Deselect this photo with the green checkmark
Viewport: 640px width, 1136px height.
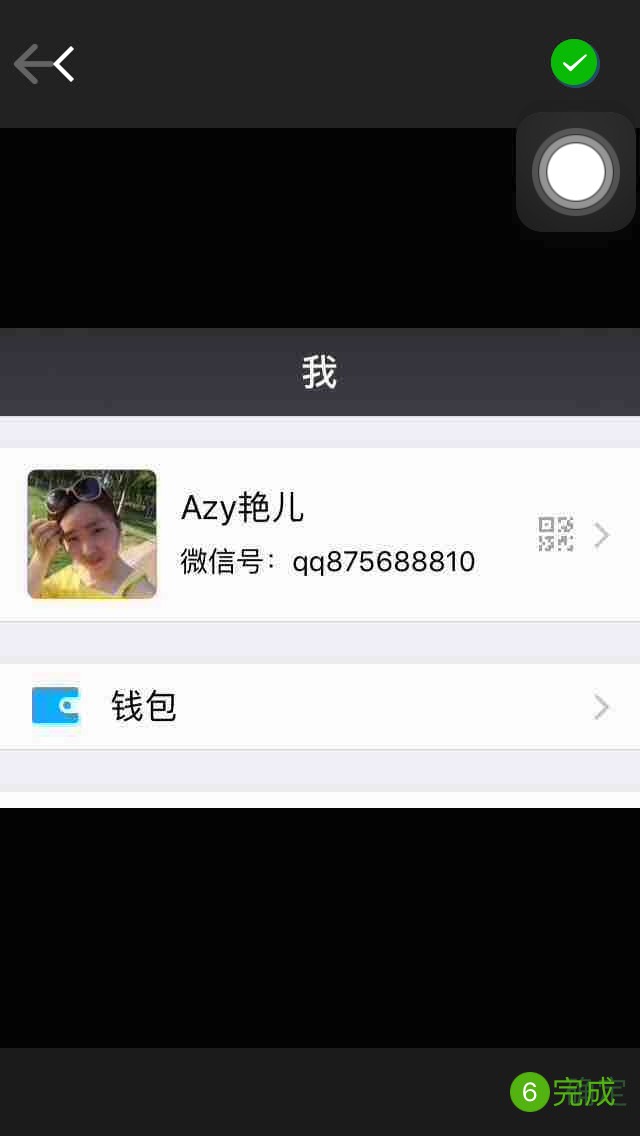[x=574, y=63]
